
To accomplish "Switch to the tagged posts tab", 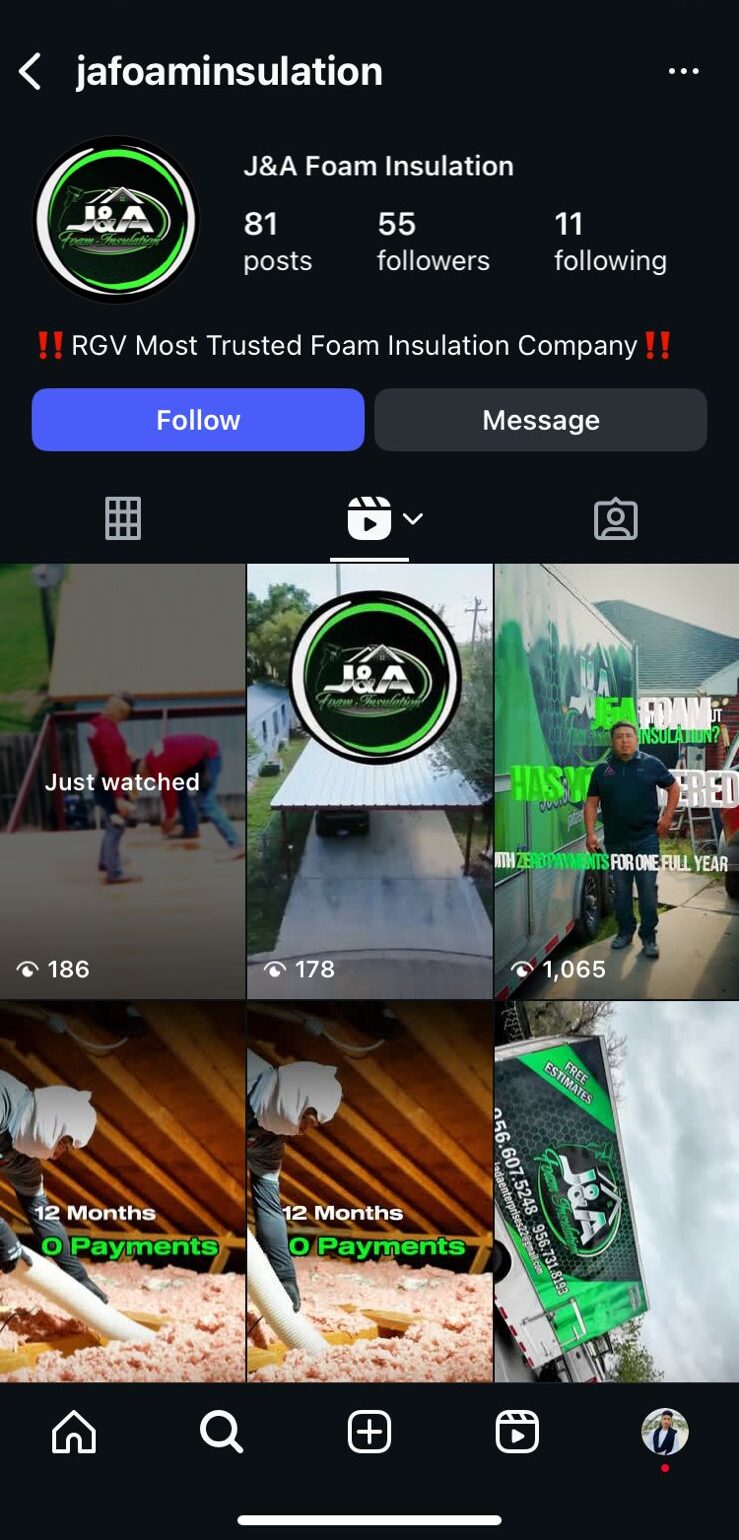I will 615,519.
